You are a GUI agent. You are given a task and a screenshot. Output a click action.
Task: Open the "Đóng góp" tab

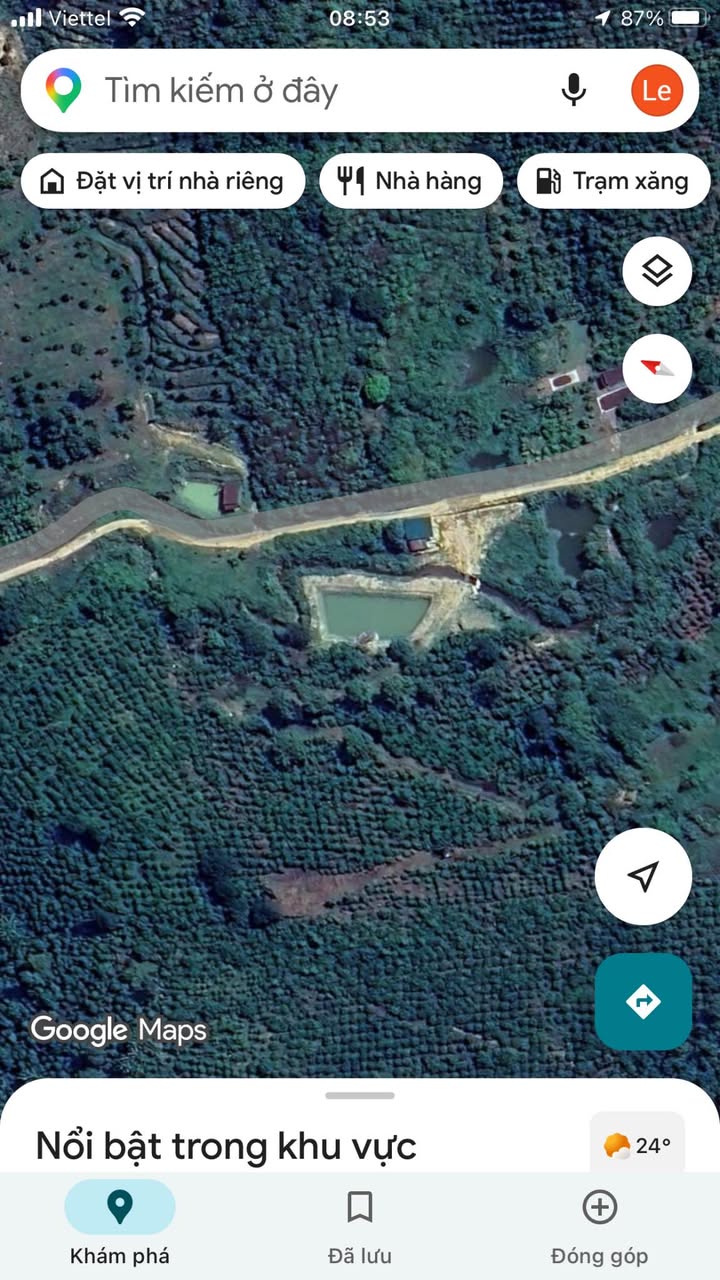(599, 1227)
